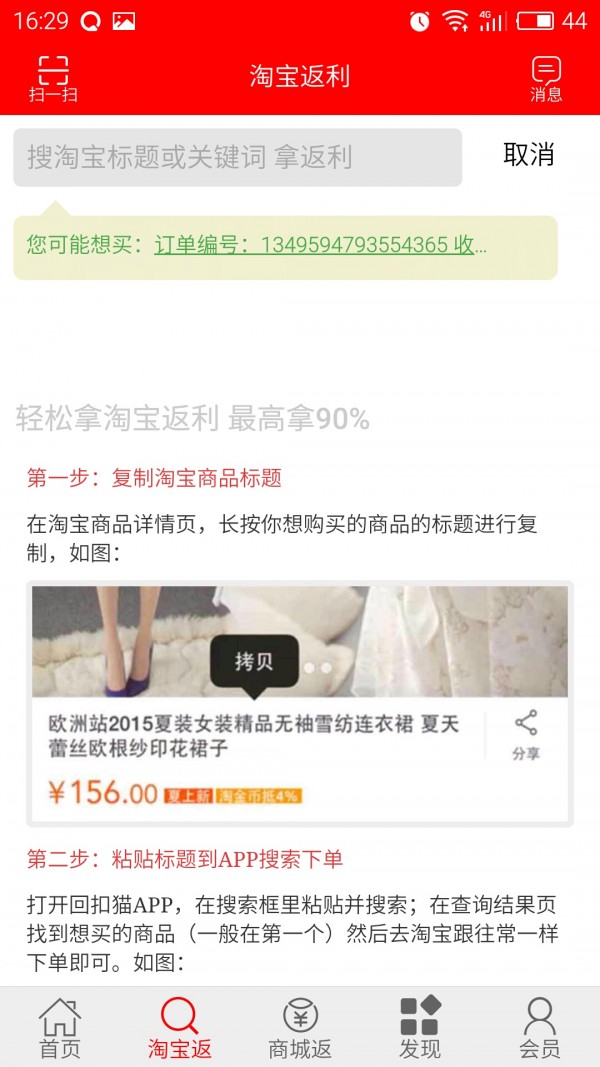Switch to the 首页 tab

coord(60,1027)
